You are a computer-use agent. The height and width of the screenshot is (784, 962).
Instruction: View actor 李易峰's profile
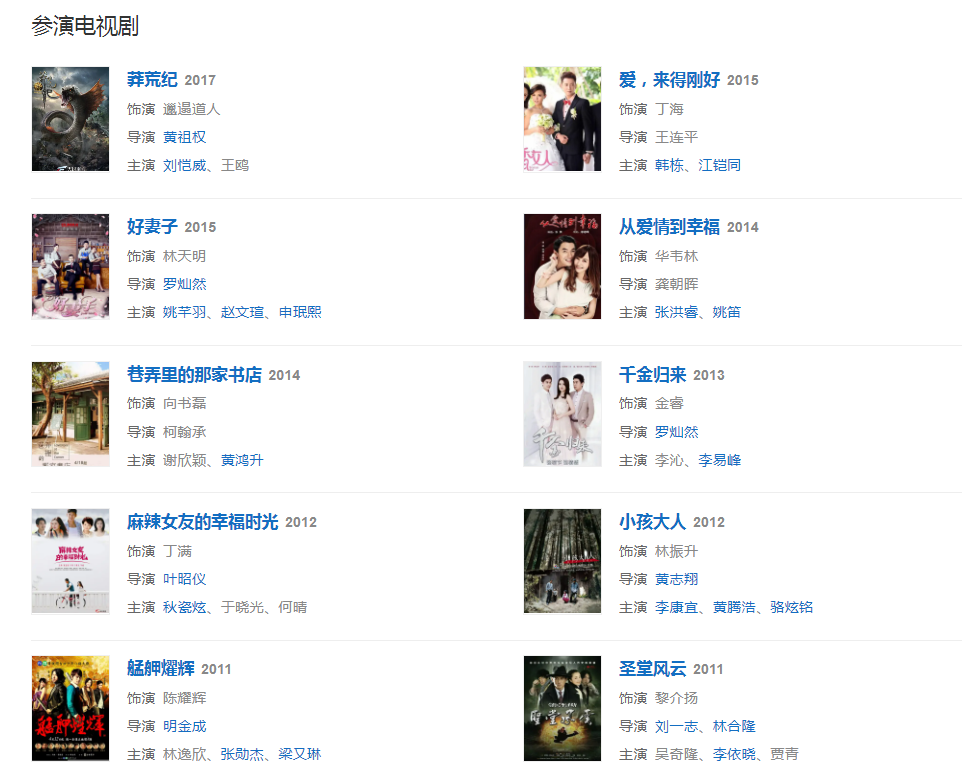720,460
